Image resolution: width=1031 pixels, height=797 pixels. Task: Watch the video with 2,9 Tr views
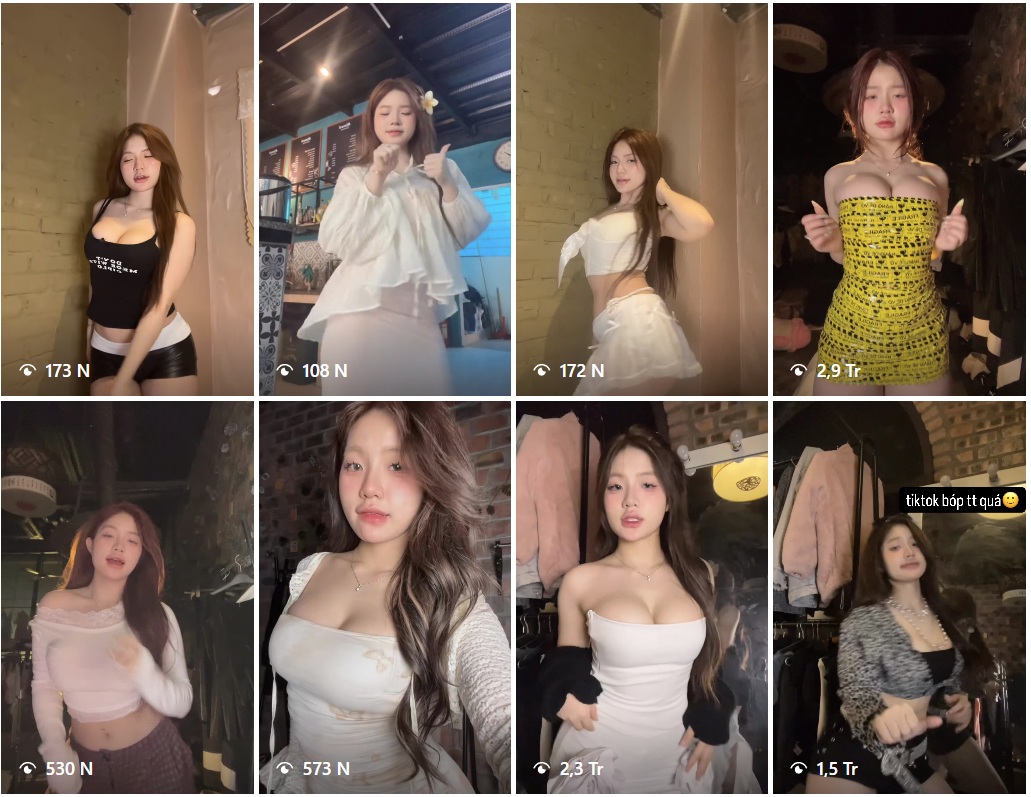[899, 200]
